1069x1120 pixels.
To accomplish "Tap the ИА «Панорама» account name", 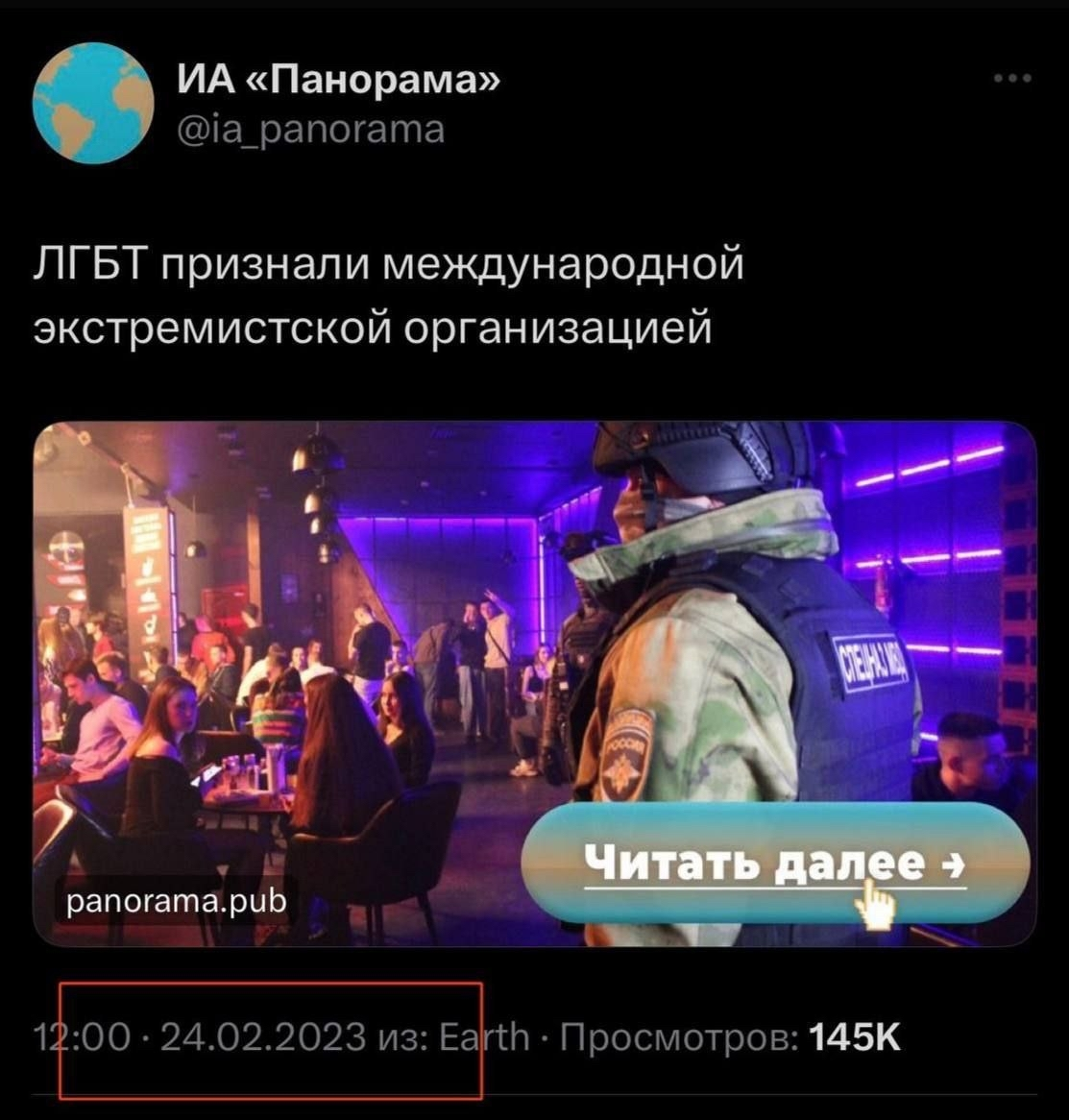I will [338, 80].
